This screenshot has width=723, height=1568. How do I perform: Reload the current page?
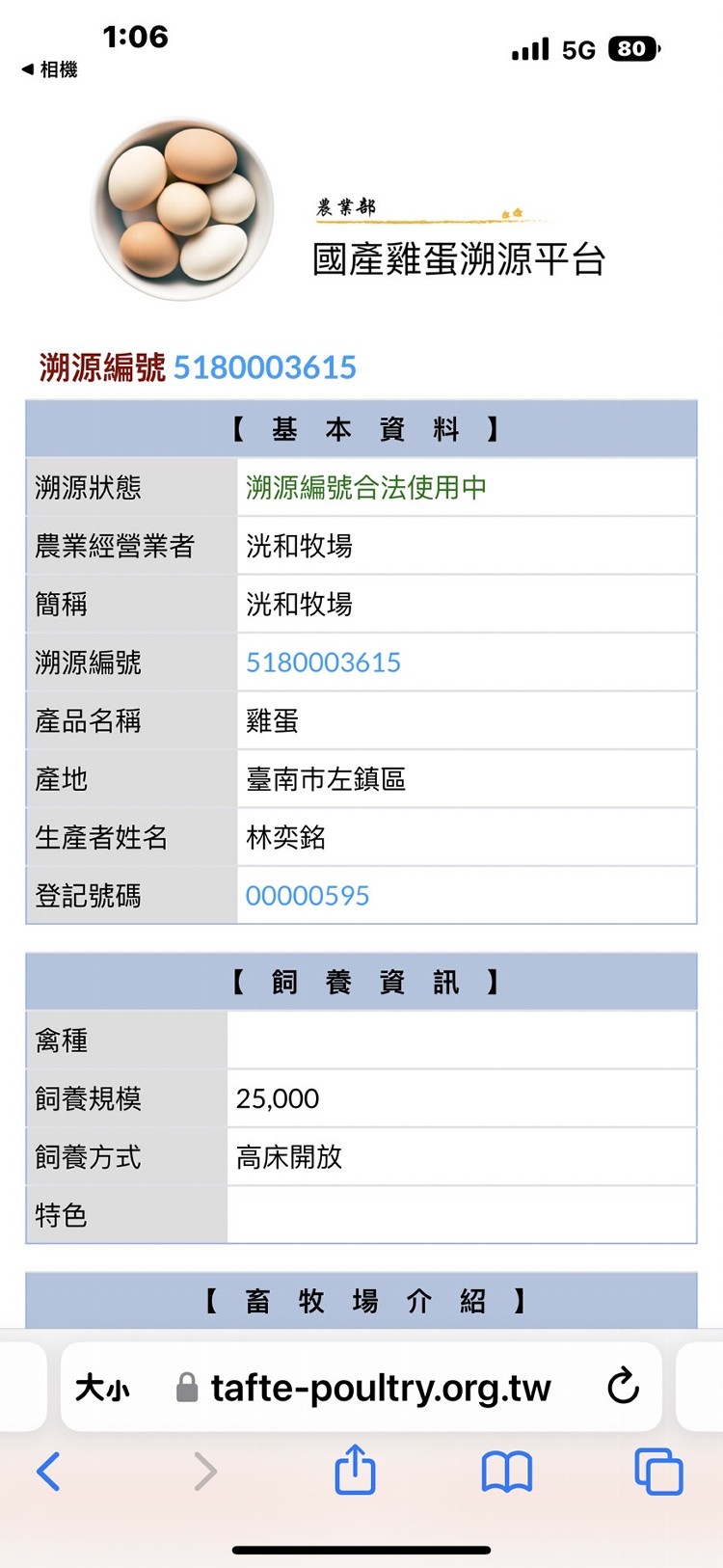pyautogui.click(x=623, y=1387)
